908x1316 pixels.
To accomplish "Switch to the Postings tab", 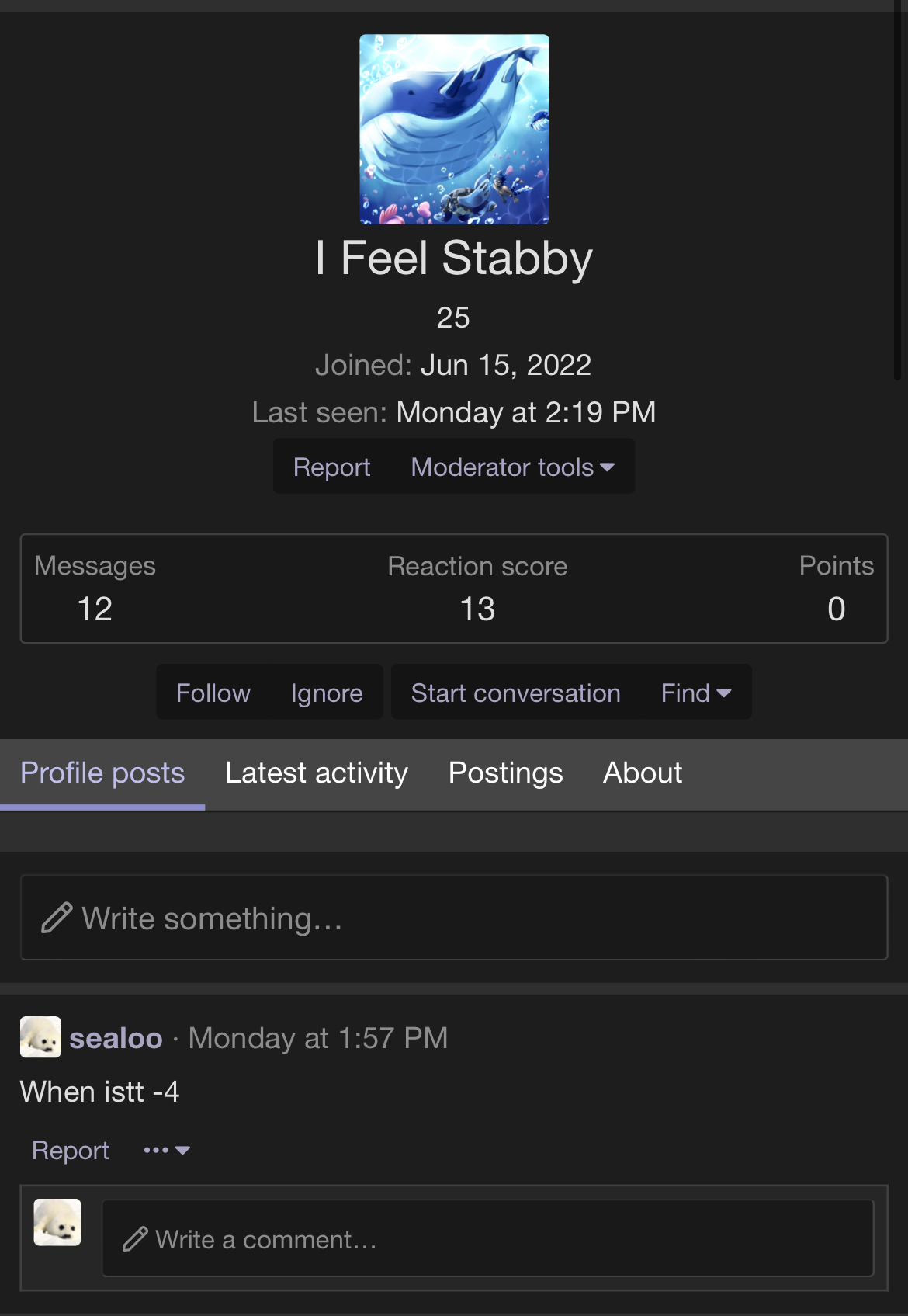I will tap(505, 773).
